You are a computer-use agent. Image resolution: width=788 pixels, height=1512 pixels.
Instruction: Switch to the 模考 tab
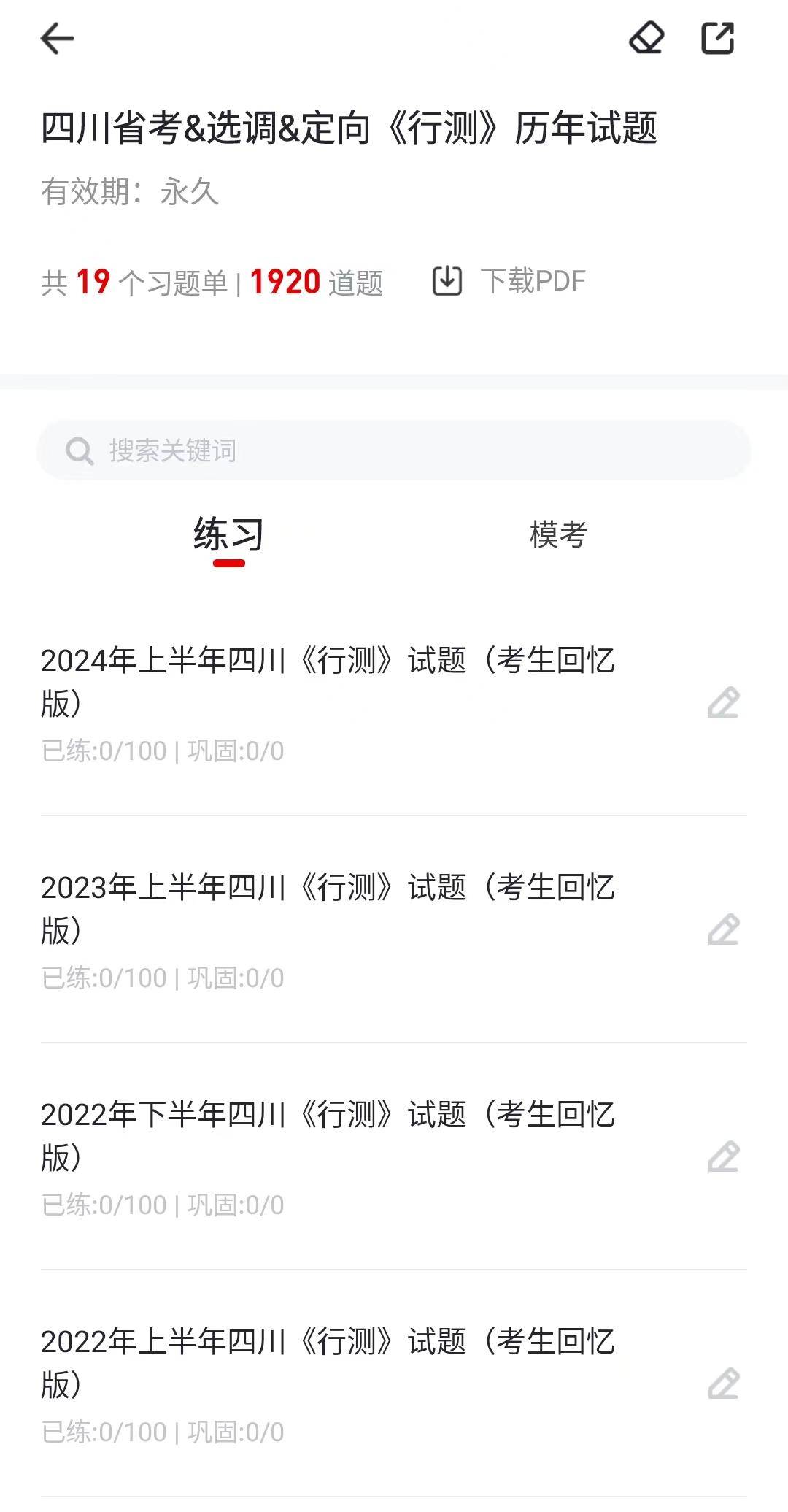click(x=558, y=534)
